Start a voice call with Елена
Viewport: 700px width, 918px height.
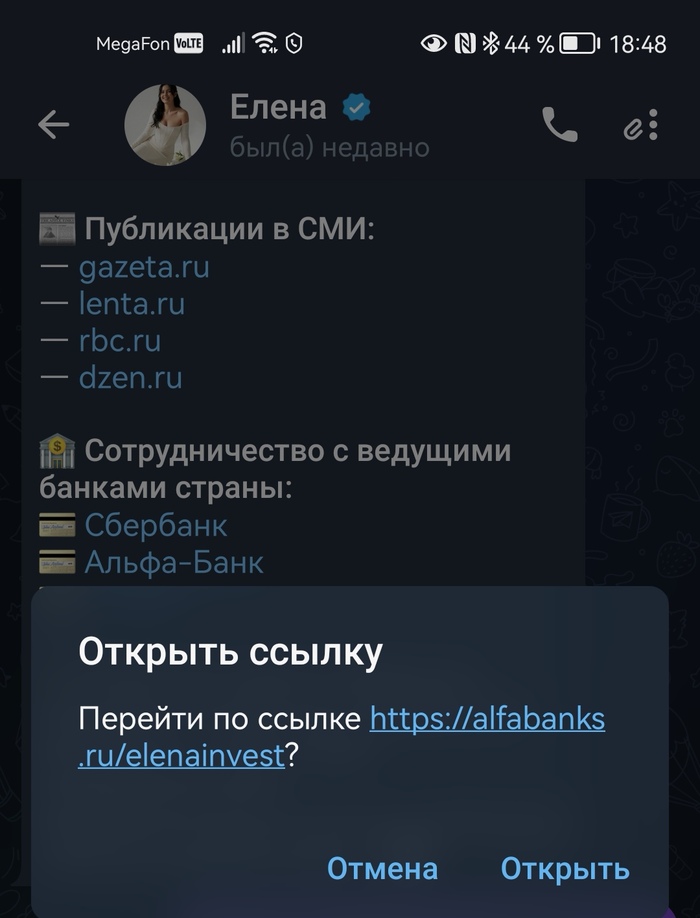[x=559, y=124]
